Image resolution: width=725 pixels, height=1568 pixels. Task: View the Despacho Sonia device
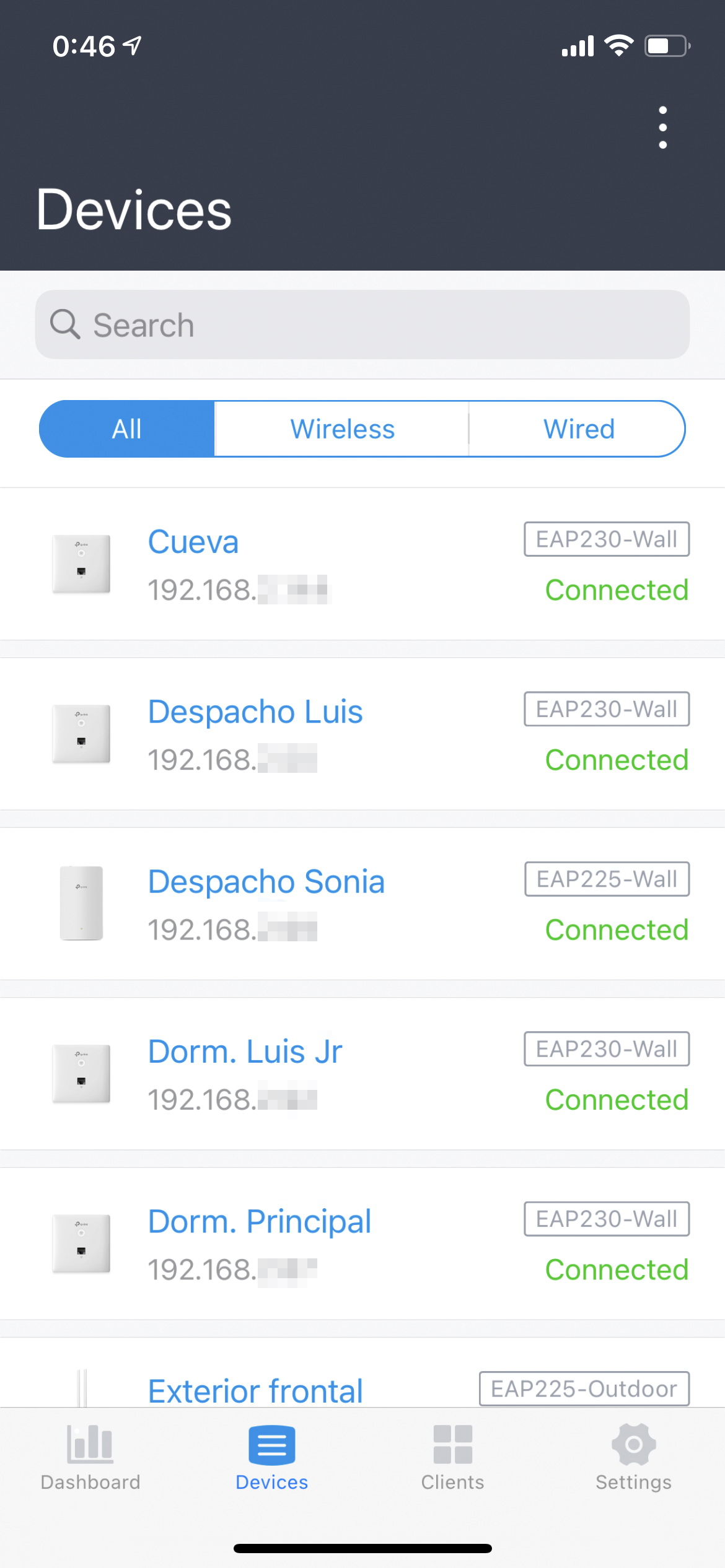362,904
